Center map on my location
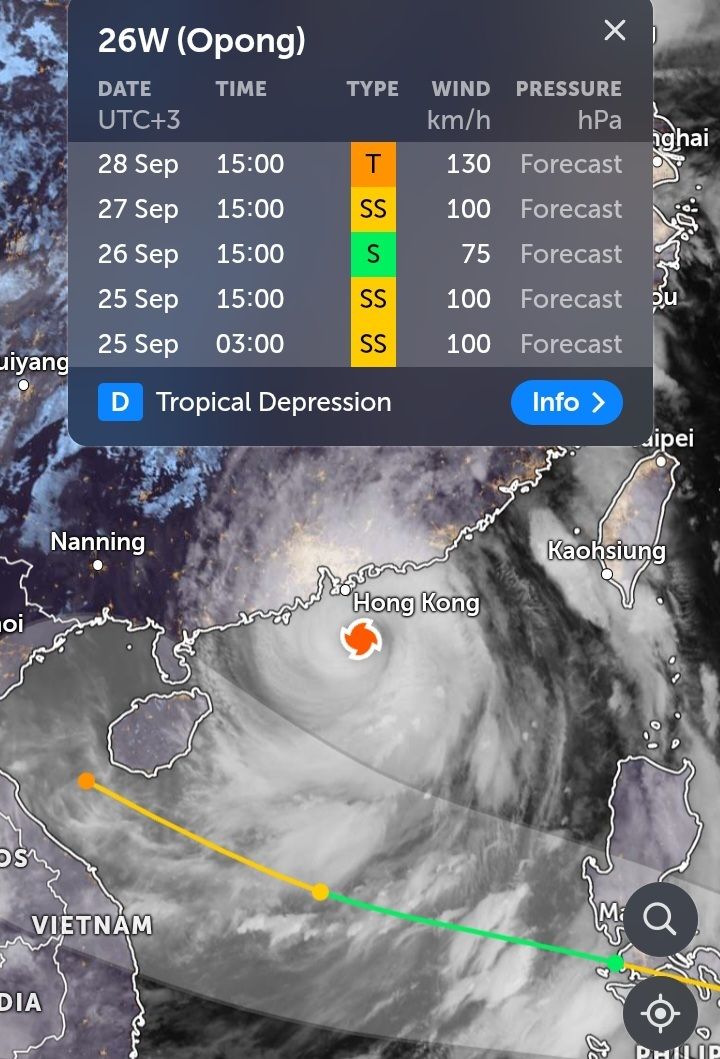This screenshot has width=720, height=1059. (x=660, y=1014)
